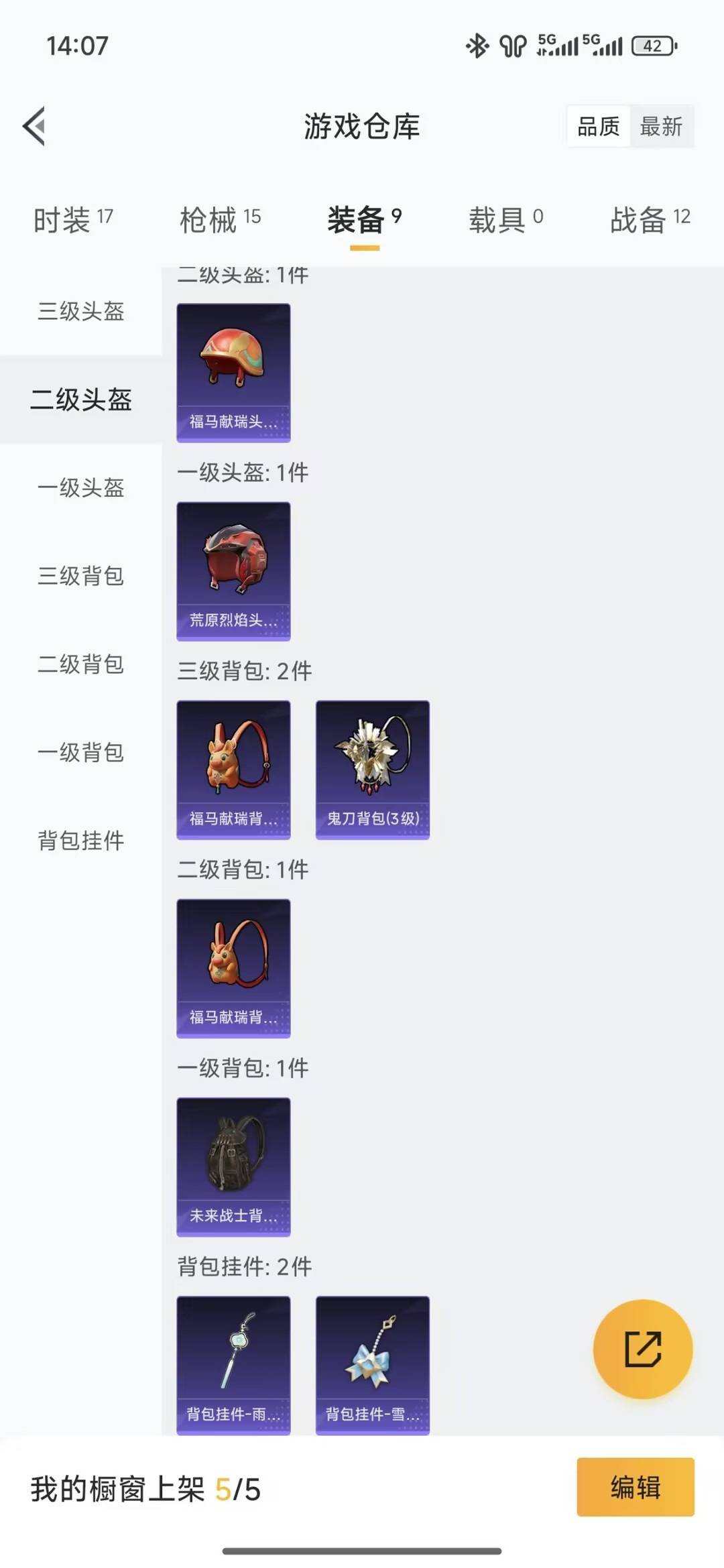
Task: Open the 背包挂件-雪 pendant item
Action: click(x=373, y=1363)
